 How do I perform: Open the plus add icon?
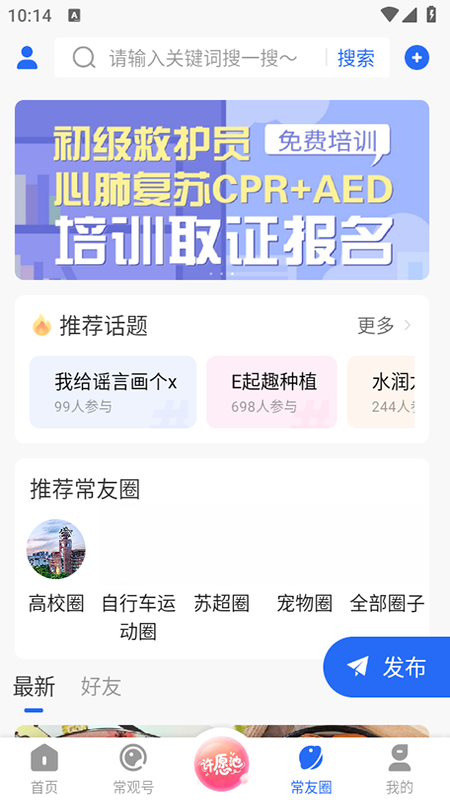pos(416,58)
